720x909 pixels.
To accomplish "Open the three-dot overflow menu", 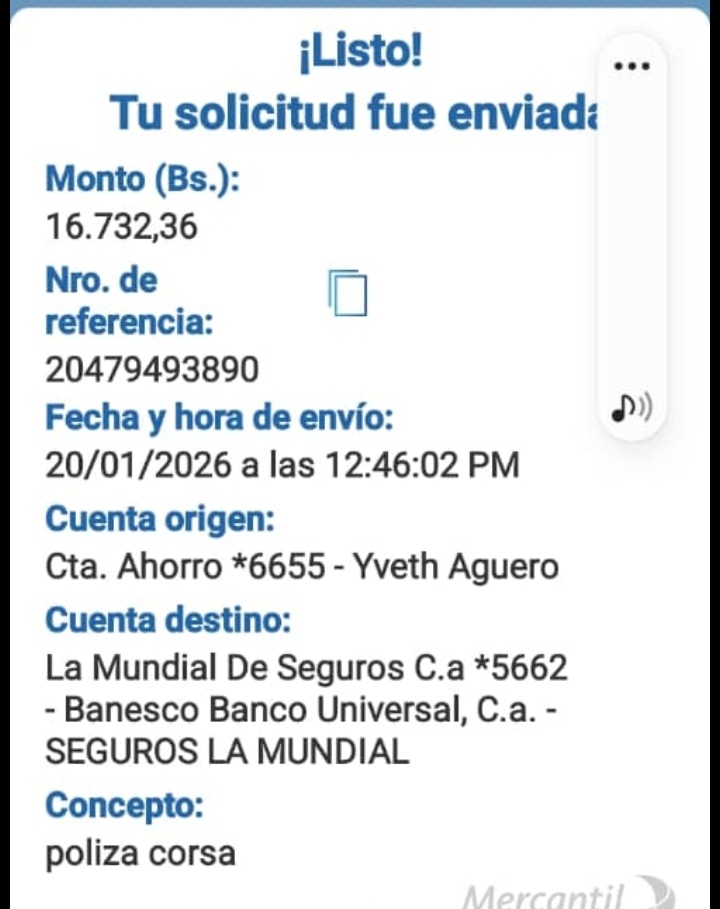I will point(631,66).
